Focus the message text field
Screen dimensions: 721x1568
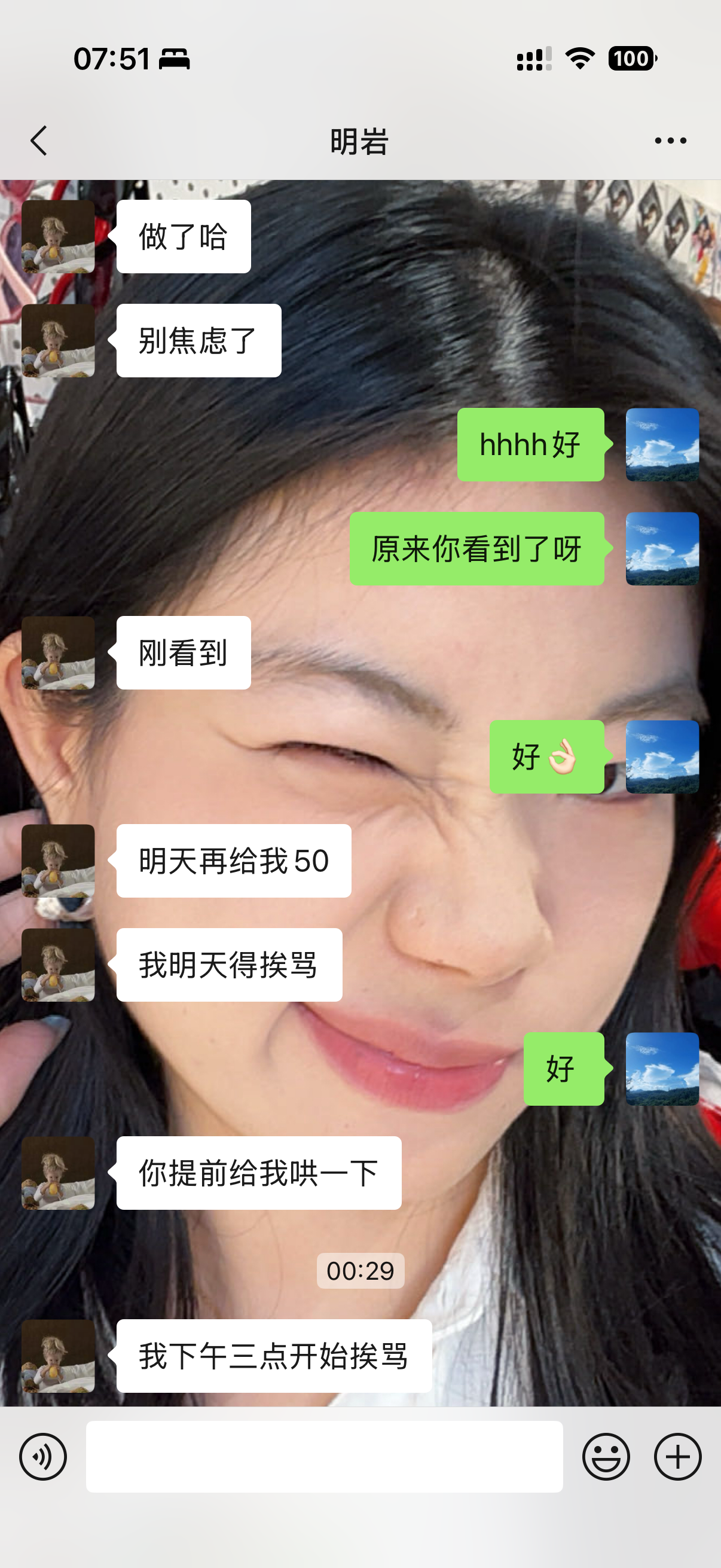coord(323,1457)
